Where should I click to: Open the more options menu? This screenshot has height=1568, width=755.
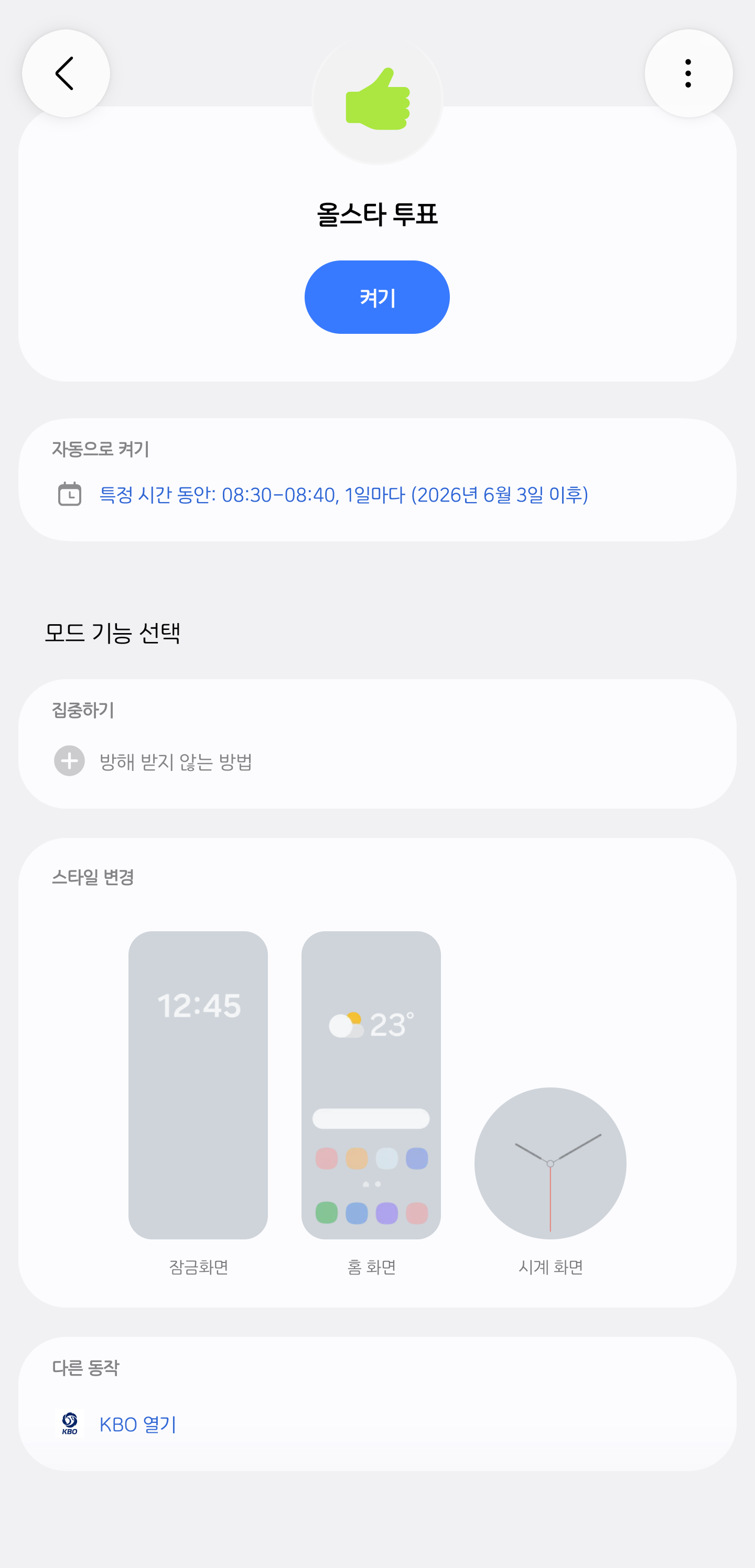(688, 74)
